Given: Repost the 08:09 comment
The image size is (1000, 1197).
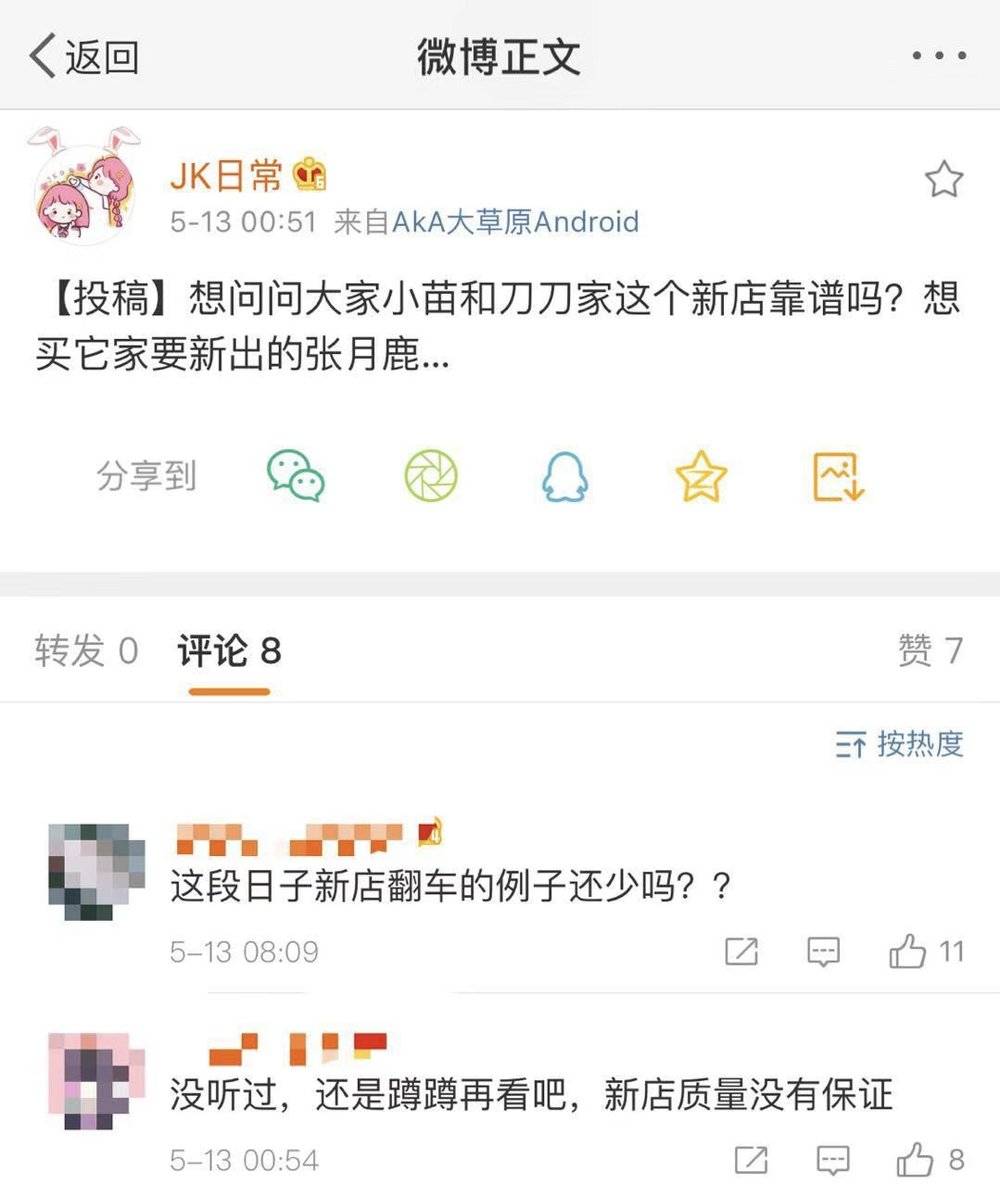Looking at the screenshot, I should pos(741,951).
